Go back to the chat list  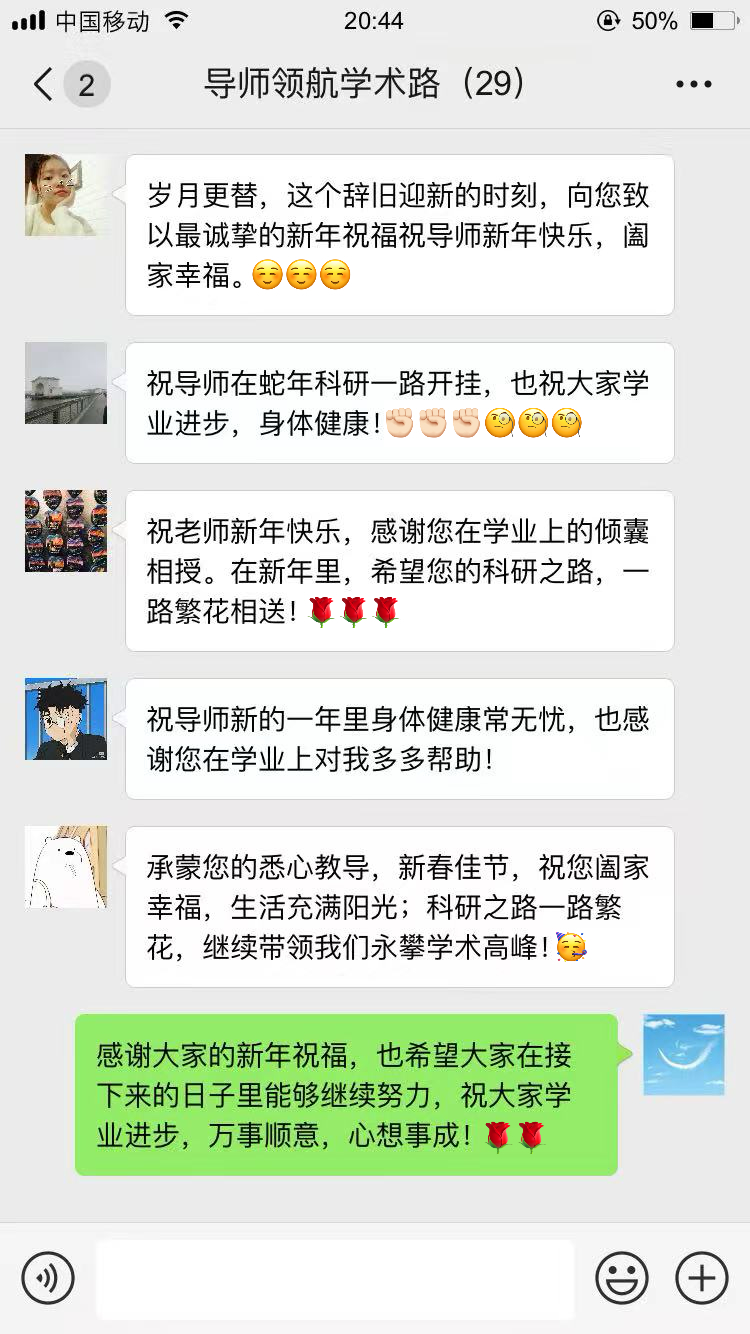click(x=44, y=84)
